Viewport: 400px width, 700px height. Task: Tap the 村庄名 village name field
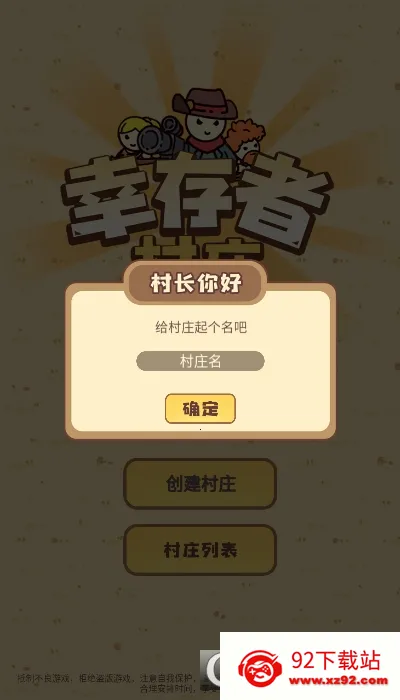[200, 361]
